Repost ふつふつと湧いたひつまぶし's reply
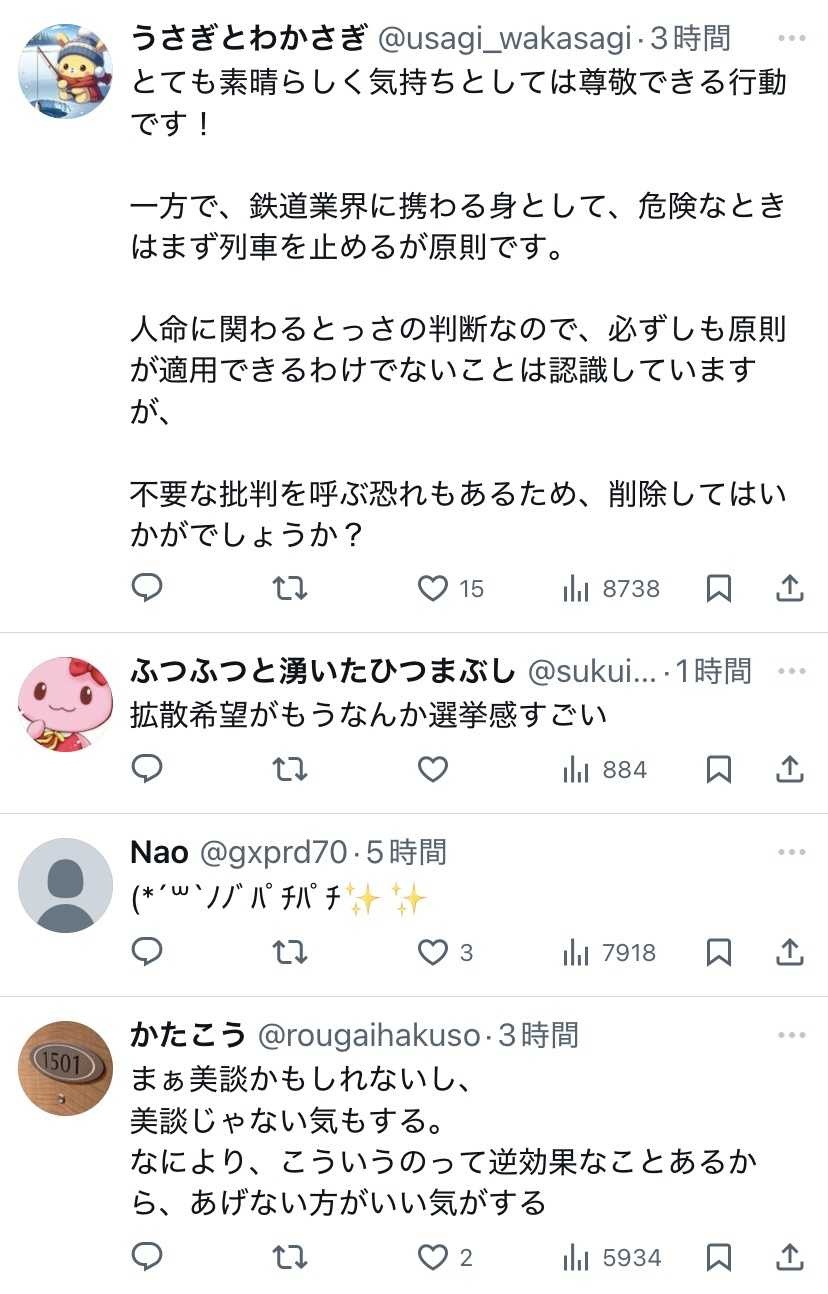Viewport: 828px width, 1294px height. click(290, 770)
